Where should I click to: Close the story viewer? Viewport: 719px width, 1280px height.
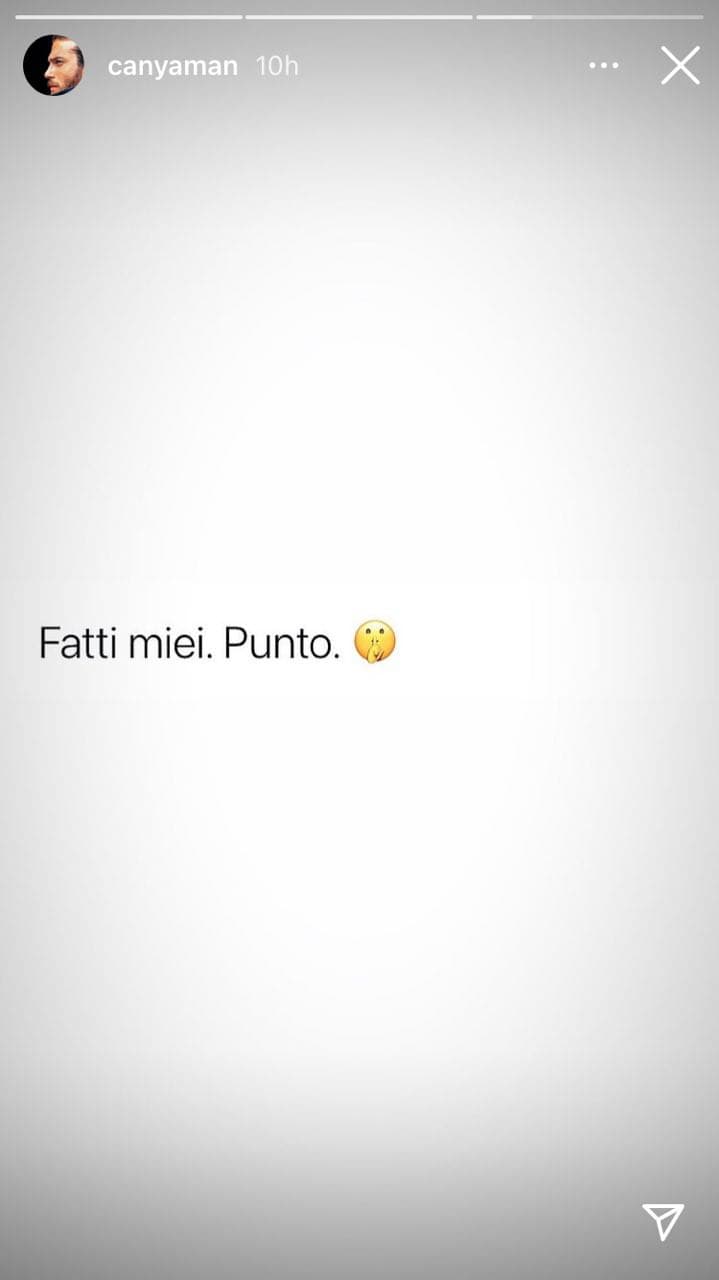click(x=680, y=66)
